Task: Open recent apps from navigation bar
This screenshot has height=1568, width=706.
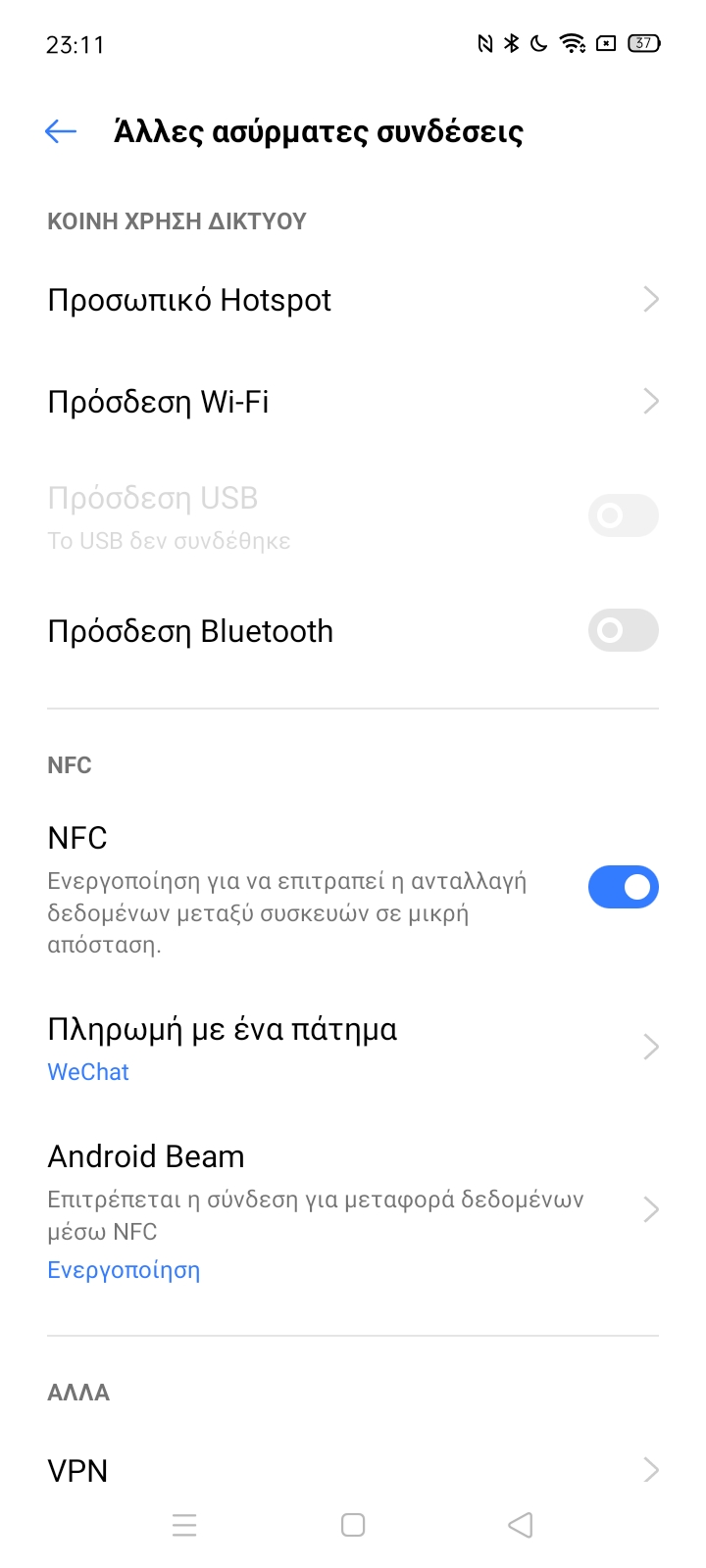Action: tap(184, 1525)
